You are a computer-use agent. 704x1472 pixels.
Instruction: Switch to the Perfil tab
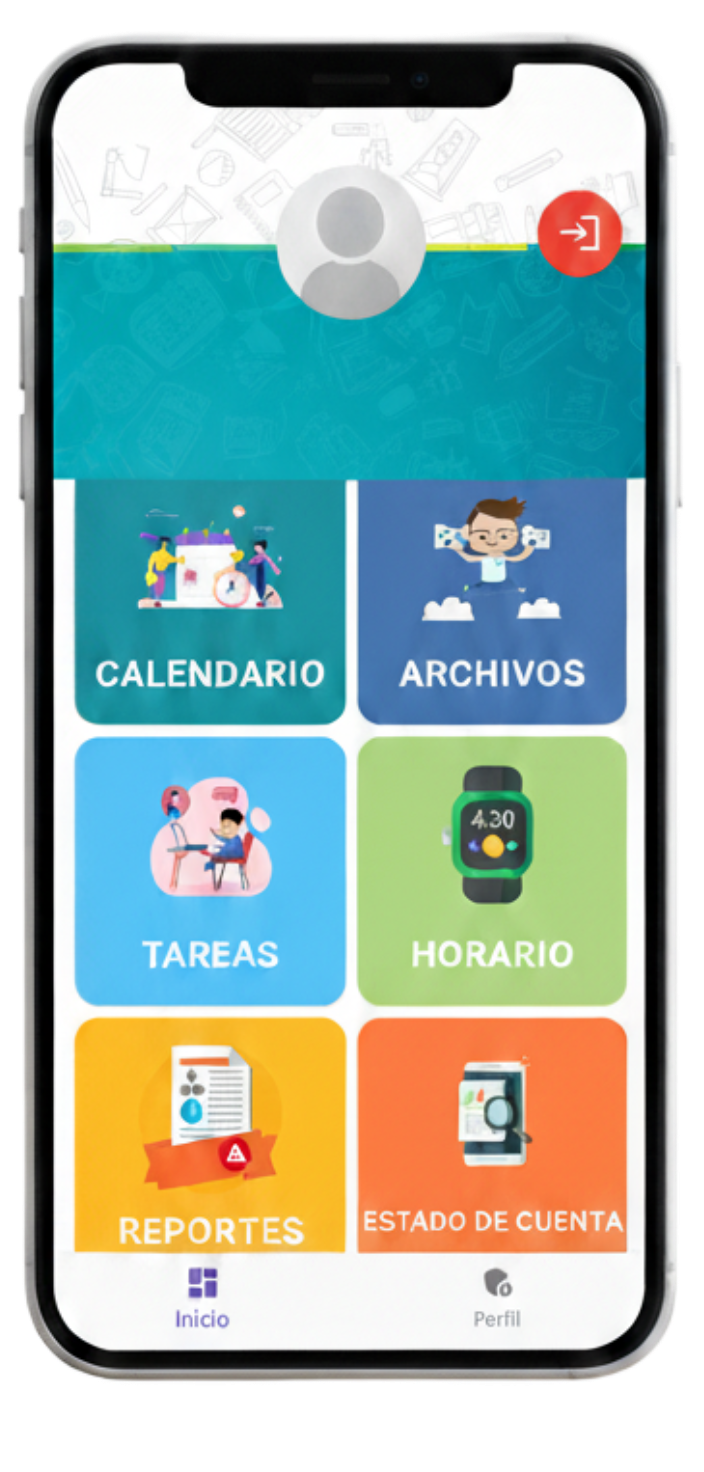pos(497,1298)
